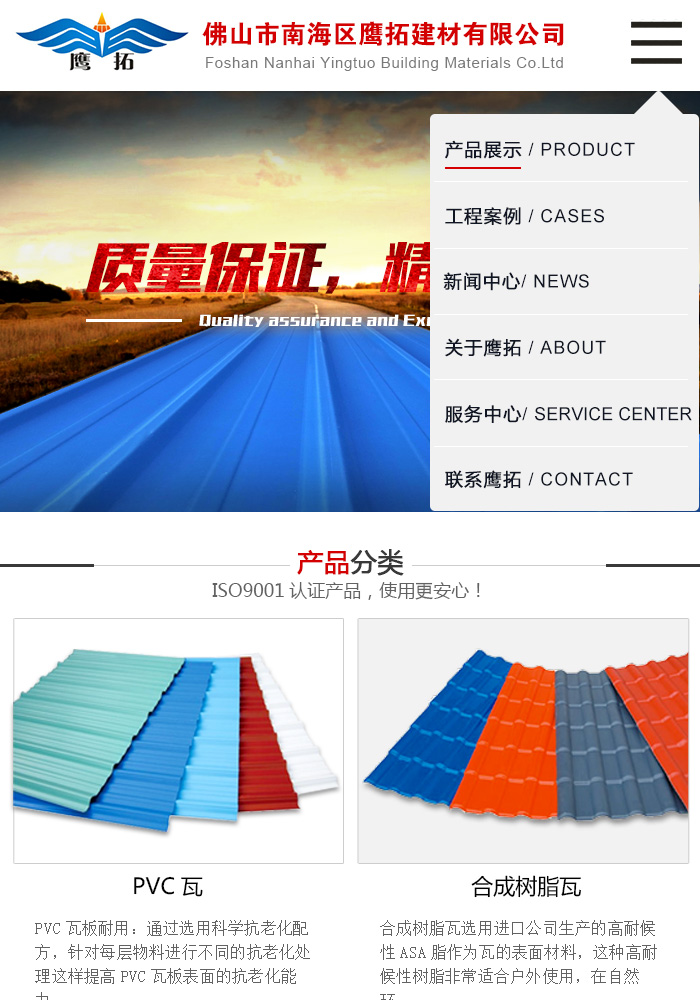The image size is (700, 1000).
Task: Close the hamburger navigation menu
Action: point(656,42)
